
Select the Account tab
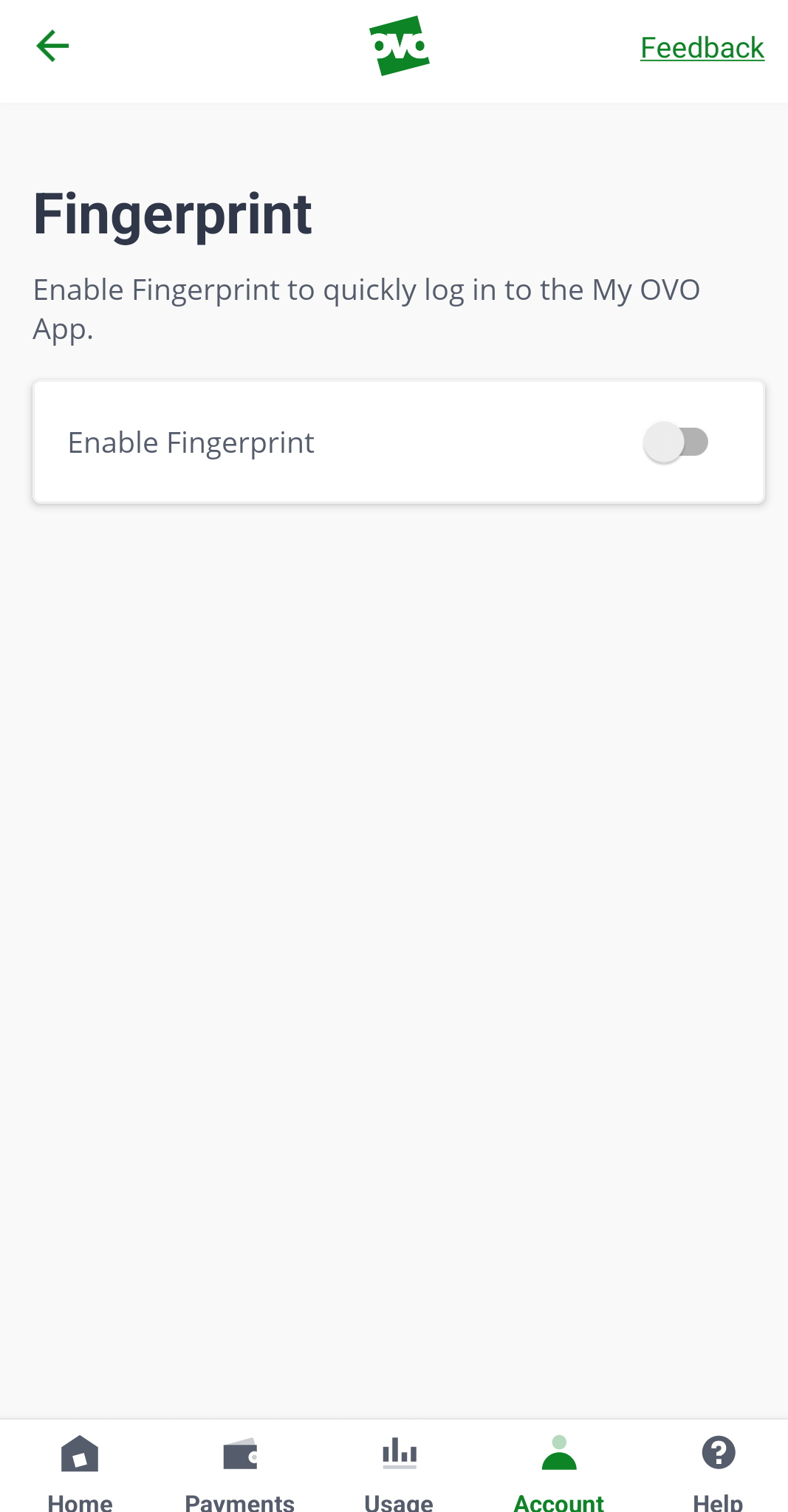tap(559, 1470)
